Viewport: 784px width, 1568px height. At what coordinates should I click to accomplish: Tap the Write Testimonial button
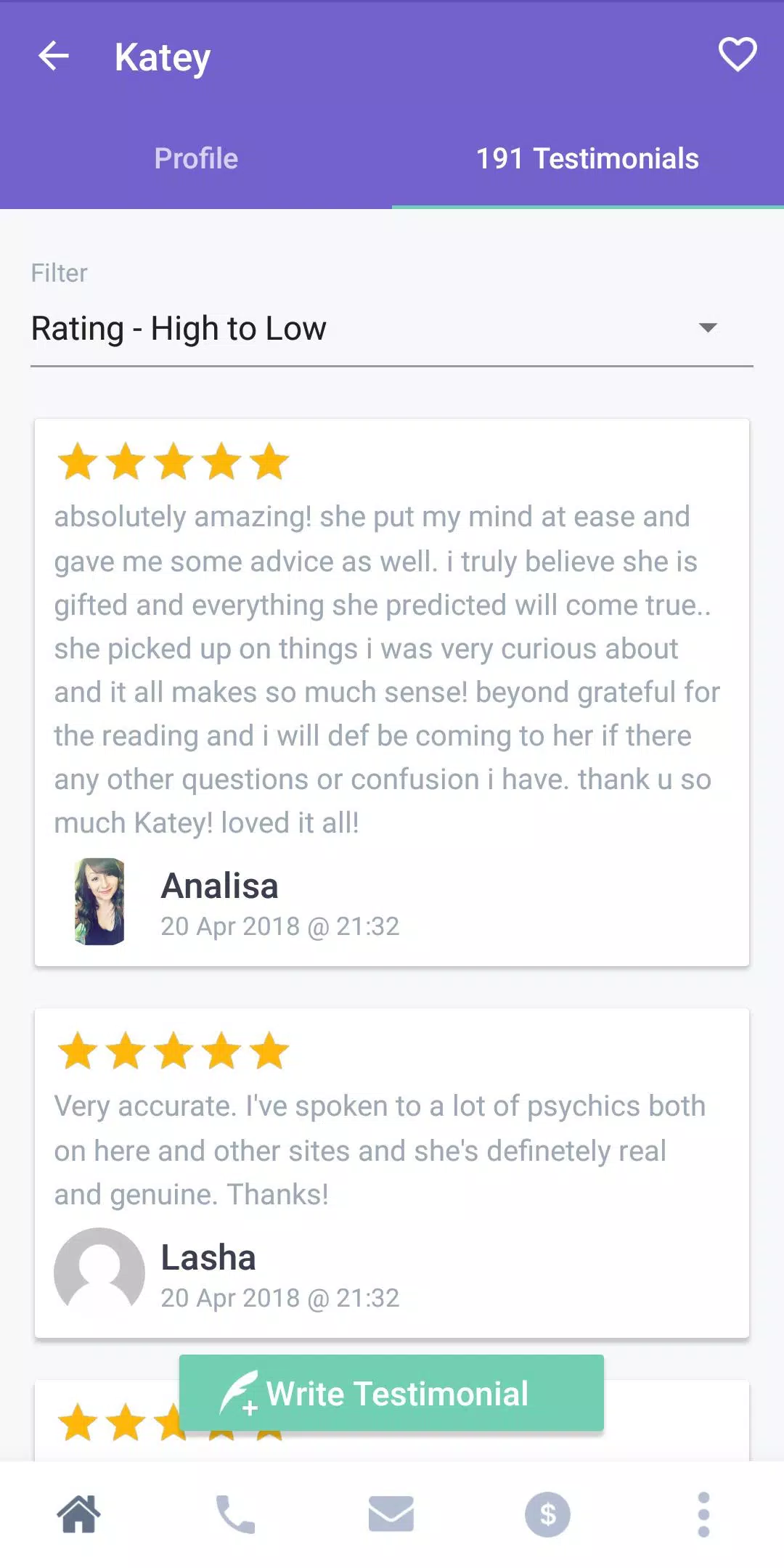[391, 1393]
